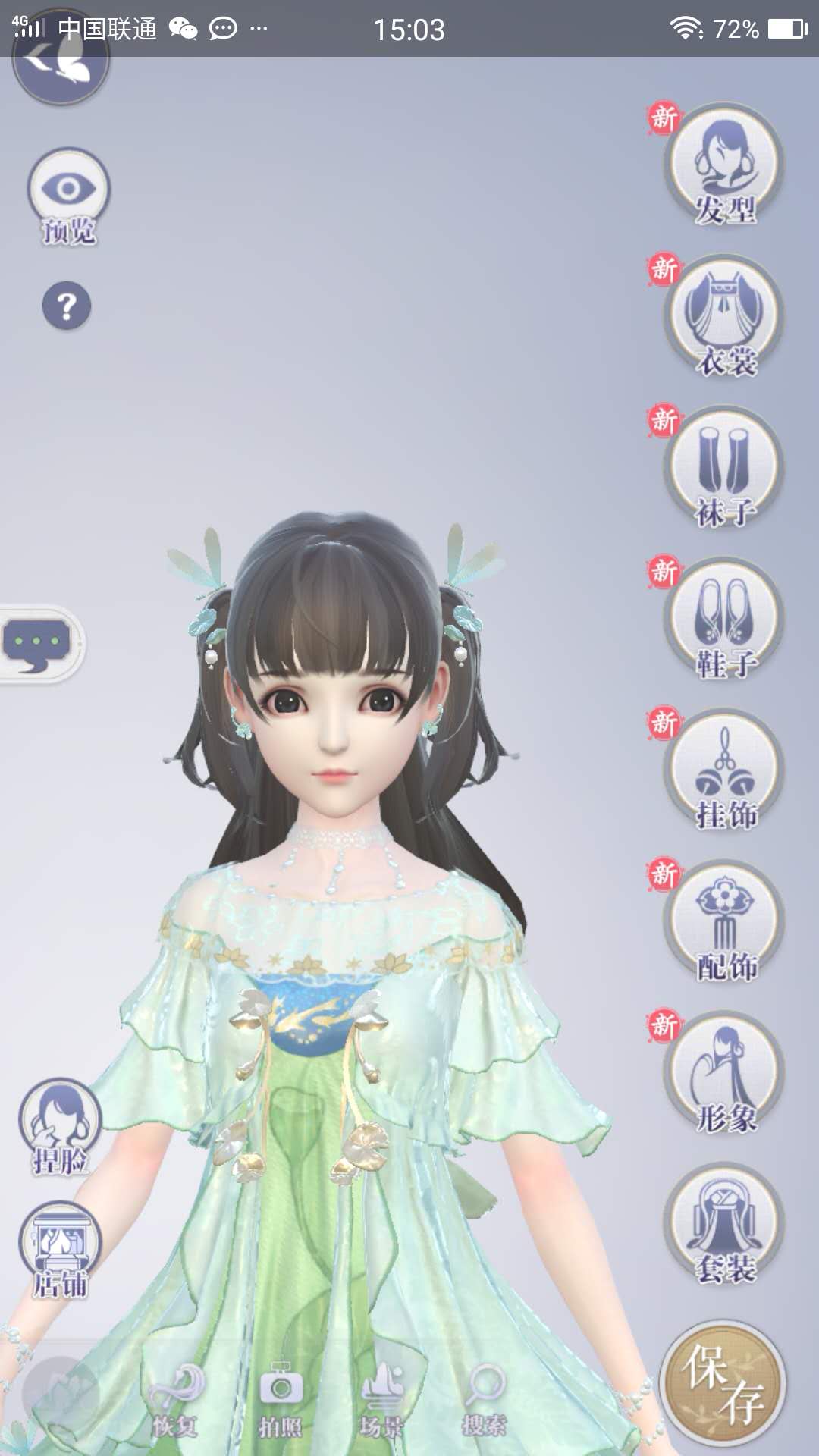Open the question mark help icon

(67, 306)
